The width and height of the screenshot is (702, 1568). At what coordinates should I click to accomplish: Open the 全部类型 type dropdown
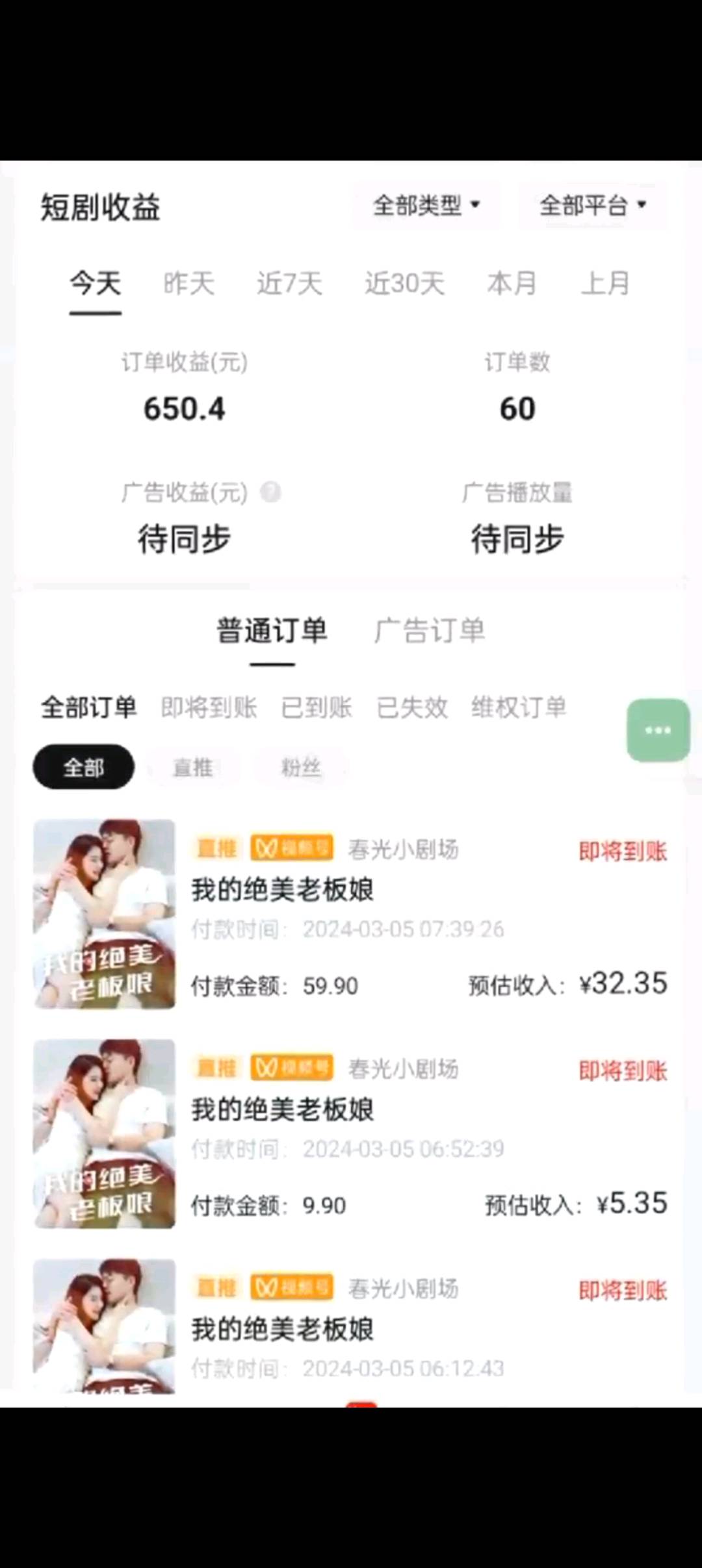click(x=426, y=206)
